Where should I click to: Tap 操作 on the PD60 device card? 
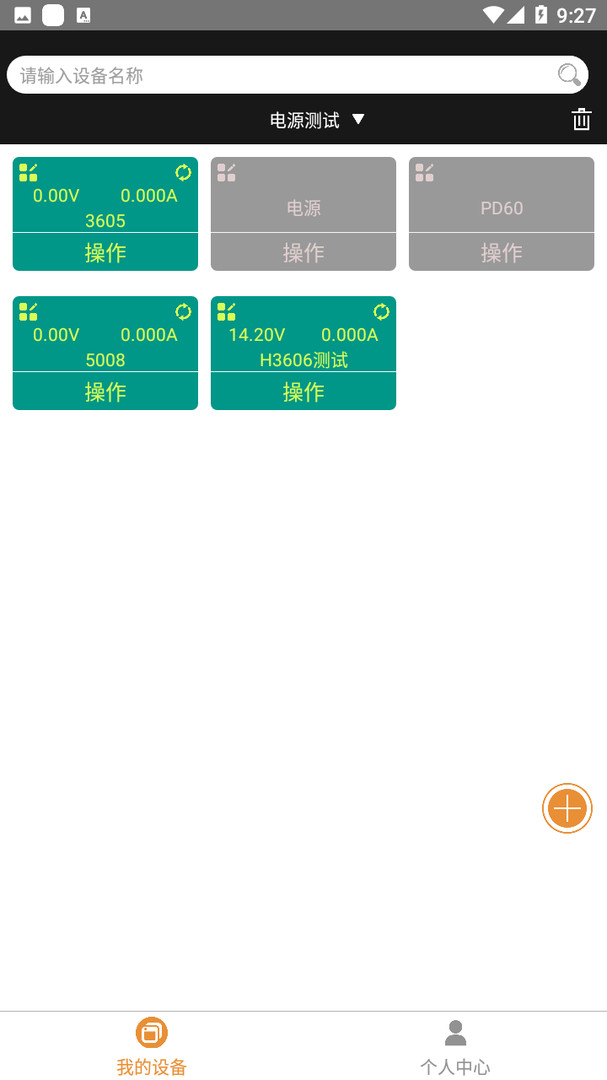coord(501,252)
